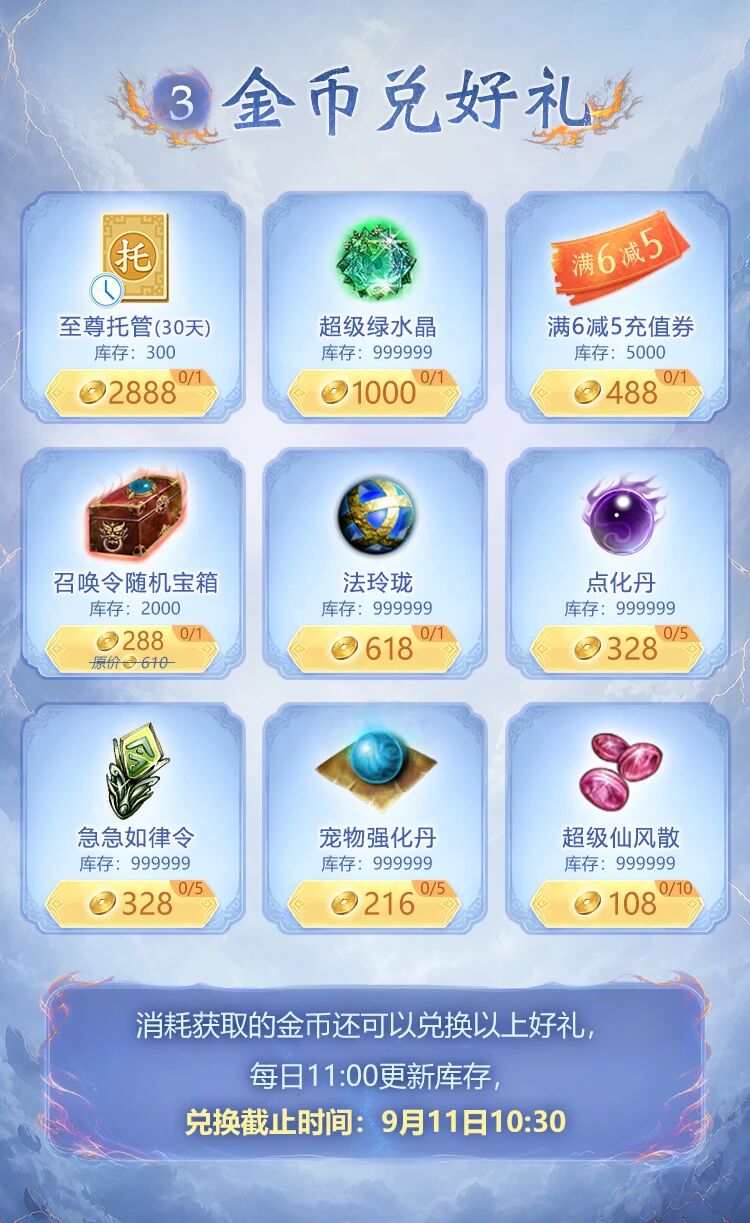Buy the 满6减5充值券 for 488 coins
The width and height of the screenshot is (750, 1223).
pos(617,392)
